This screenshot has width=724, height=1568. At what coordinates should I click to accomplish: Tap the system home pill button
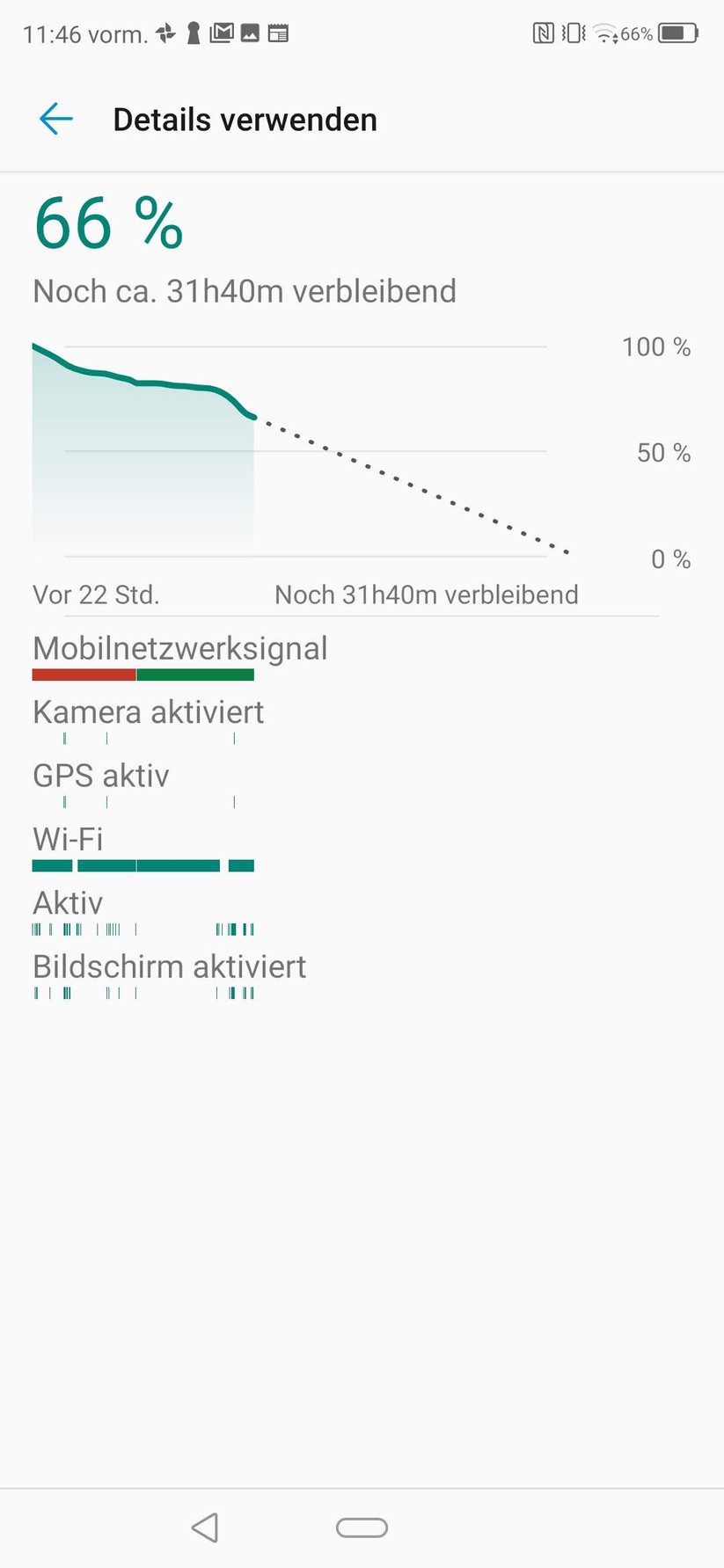[x=362, y=1528]
